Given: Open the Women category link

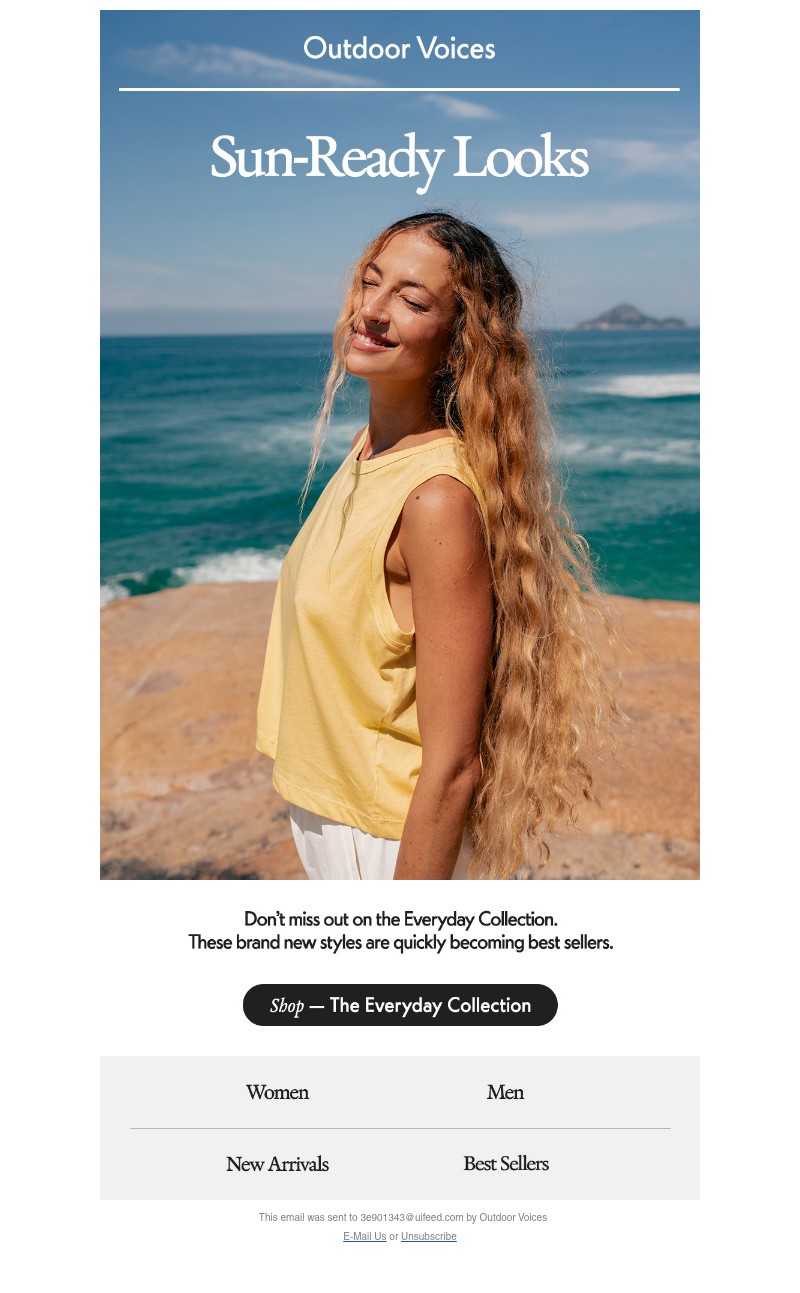Looking at the screenshot, I should pos(277,1093).
